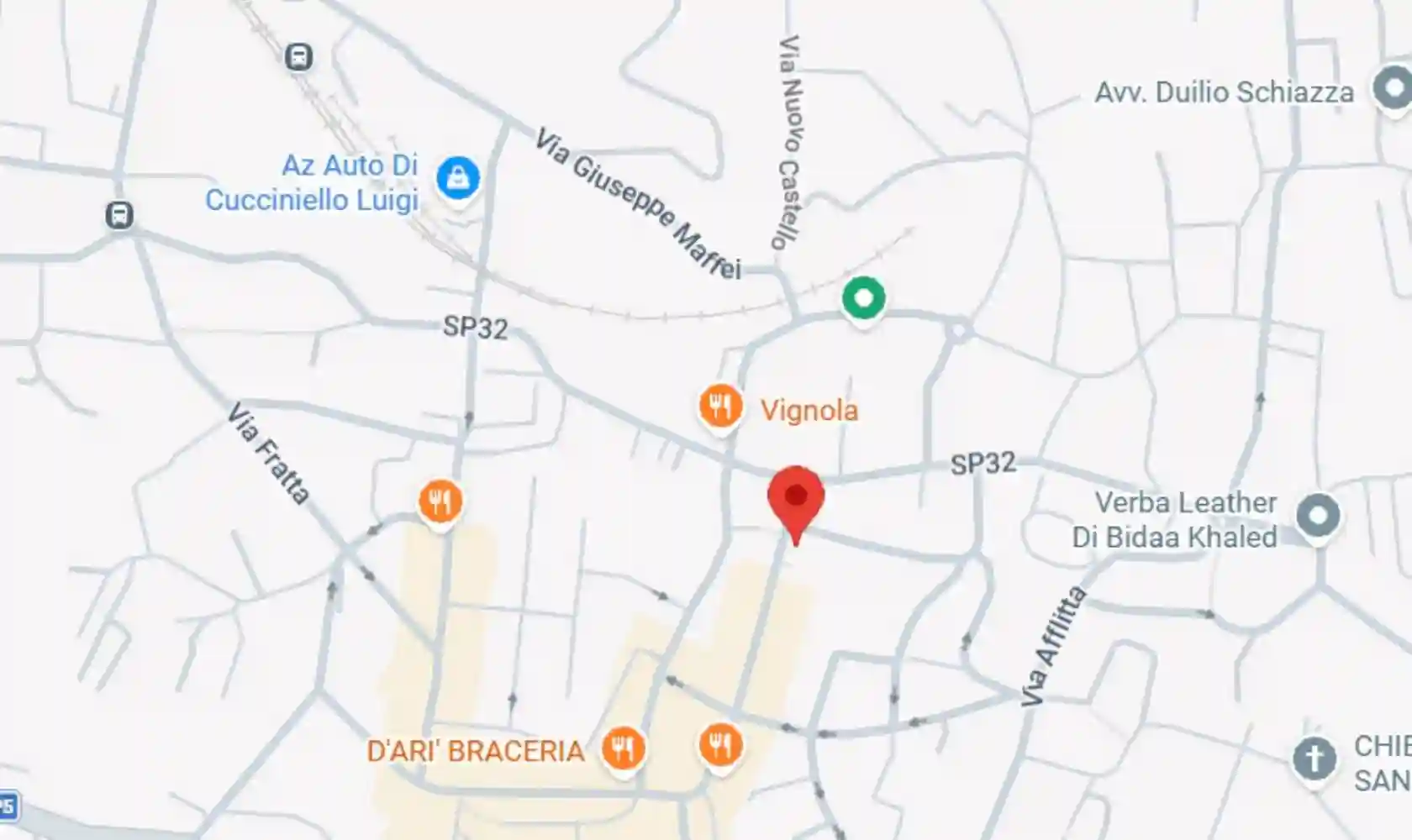The image size is (1412, 840).
Task: Select the green circular map marker
Action: [x=863, y=298]
